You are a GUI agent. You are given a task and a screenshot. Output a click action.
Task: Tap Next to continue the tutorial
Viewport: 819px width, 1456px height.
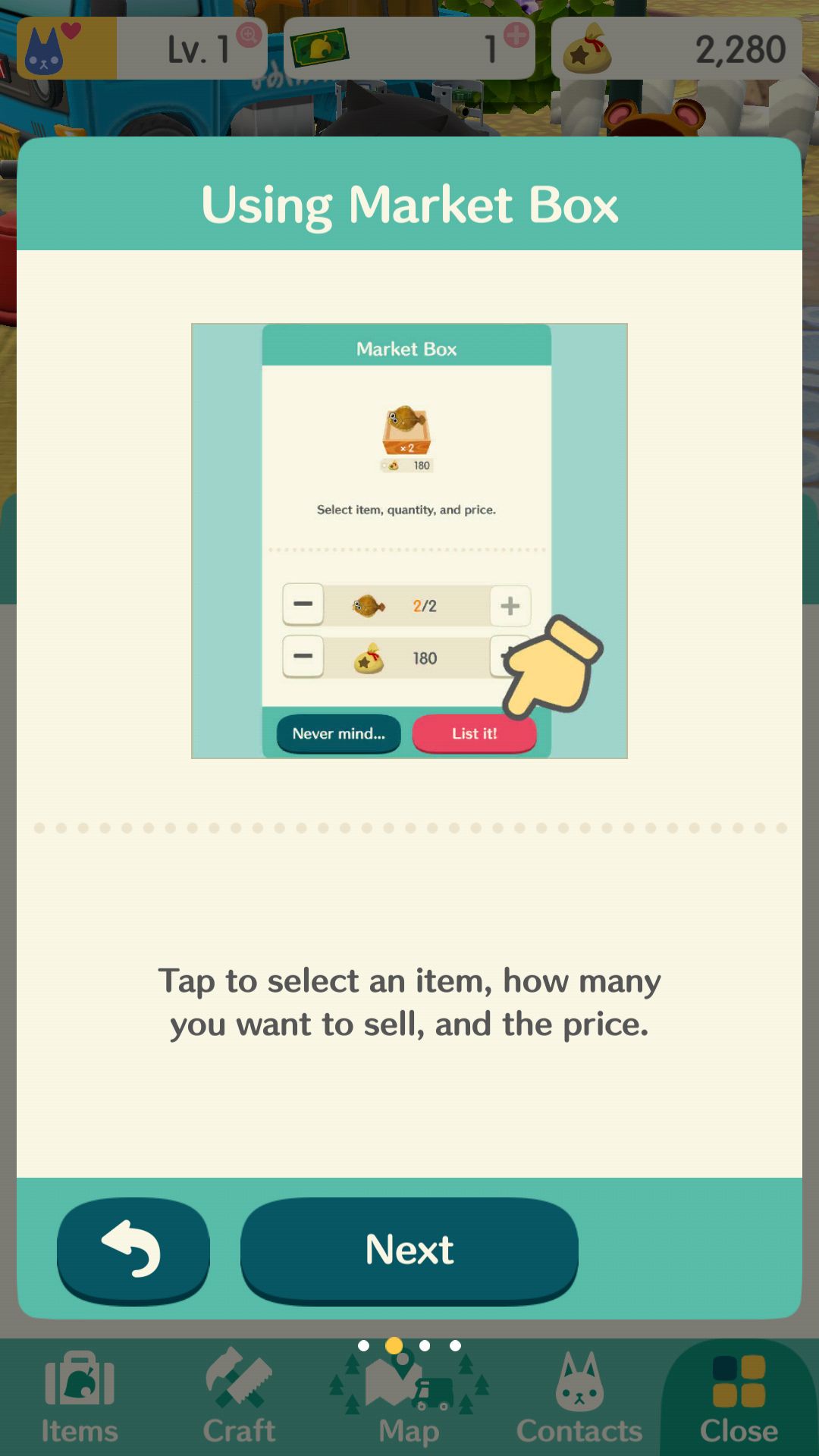[x=409, y=1250]
